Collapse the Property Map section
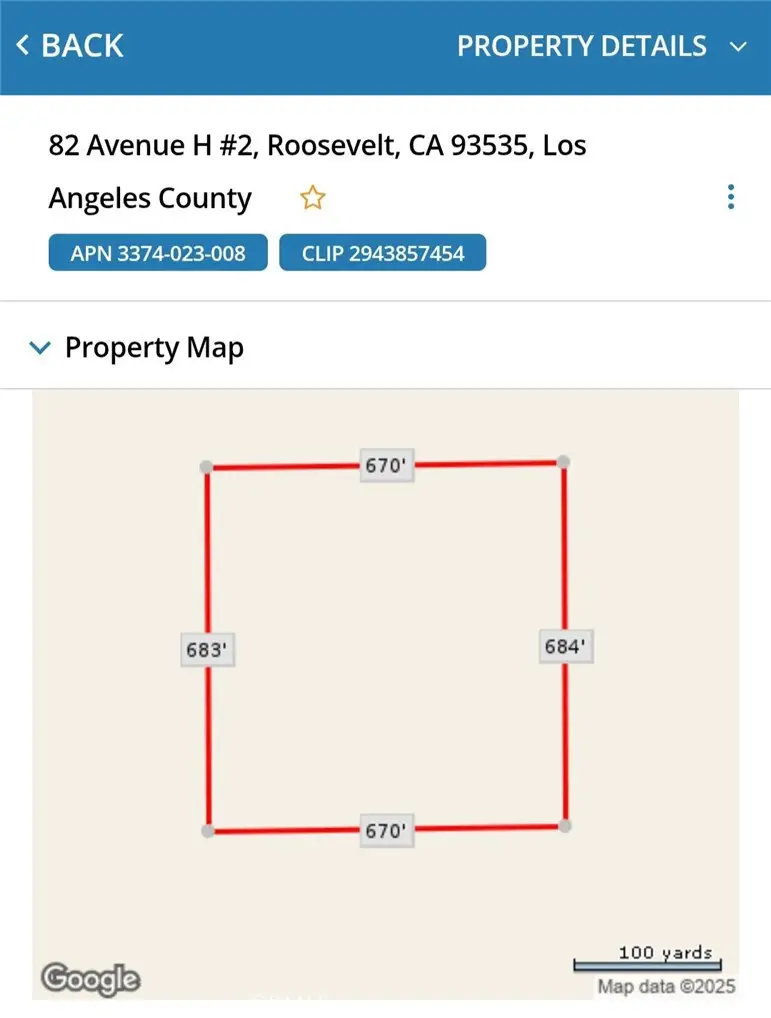The image size is (771, 1018). [40, 347]
